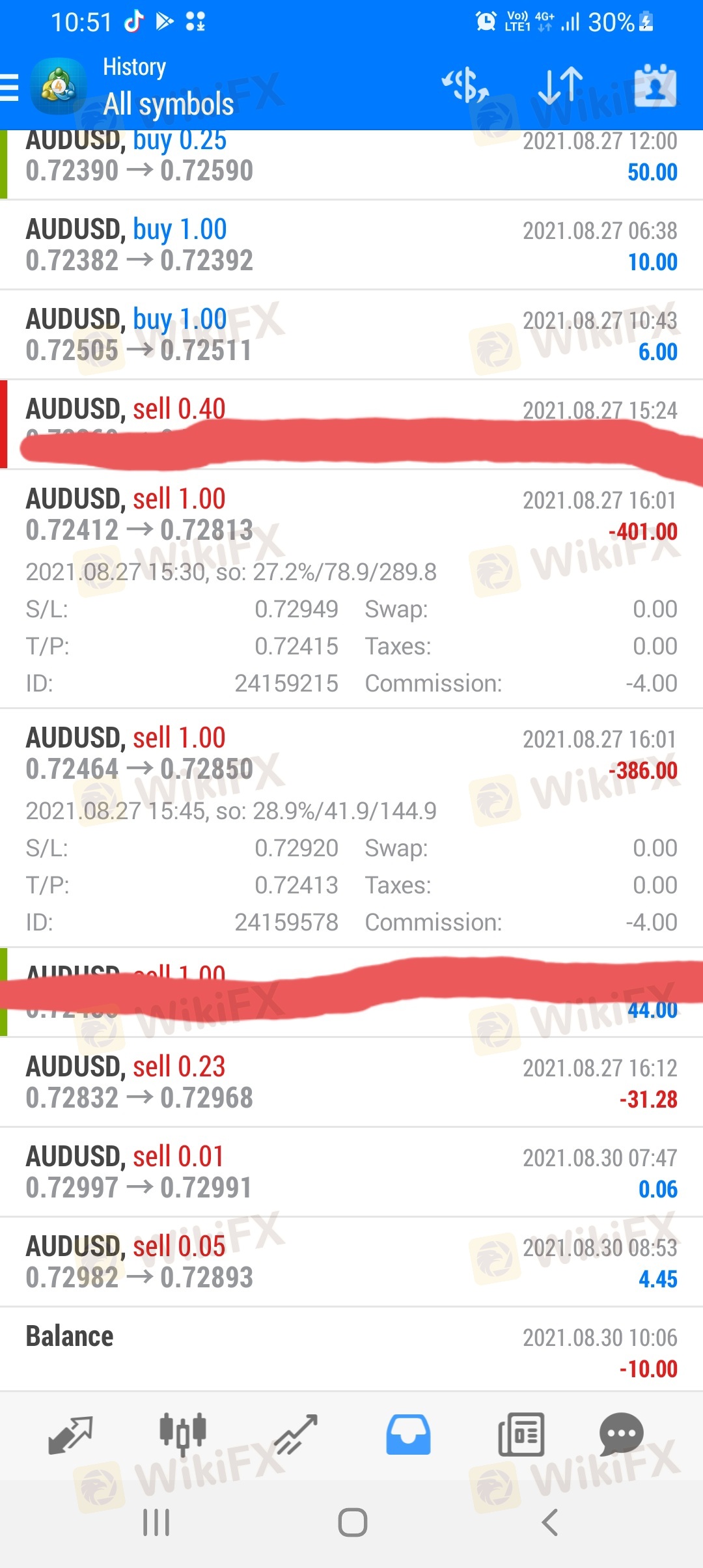Viewport: 703px width, 1568px height.
Task: Switch to the Quotes tab with arrows
Action: point(70,1435)
